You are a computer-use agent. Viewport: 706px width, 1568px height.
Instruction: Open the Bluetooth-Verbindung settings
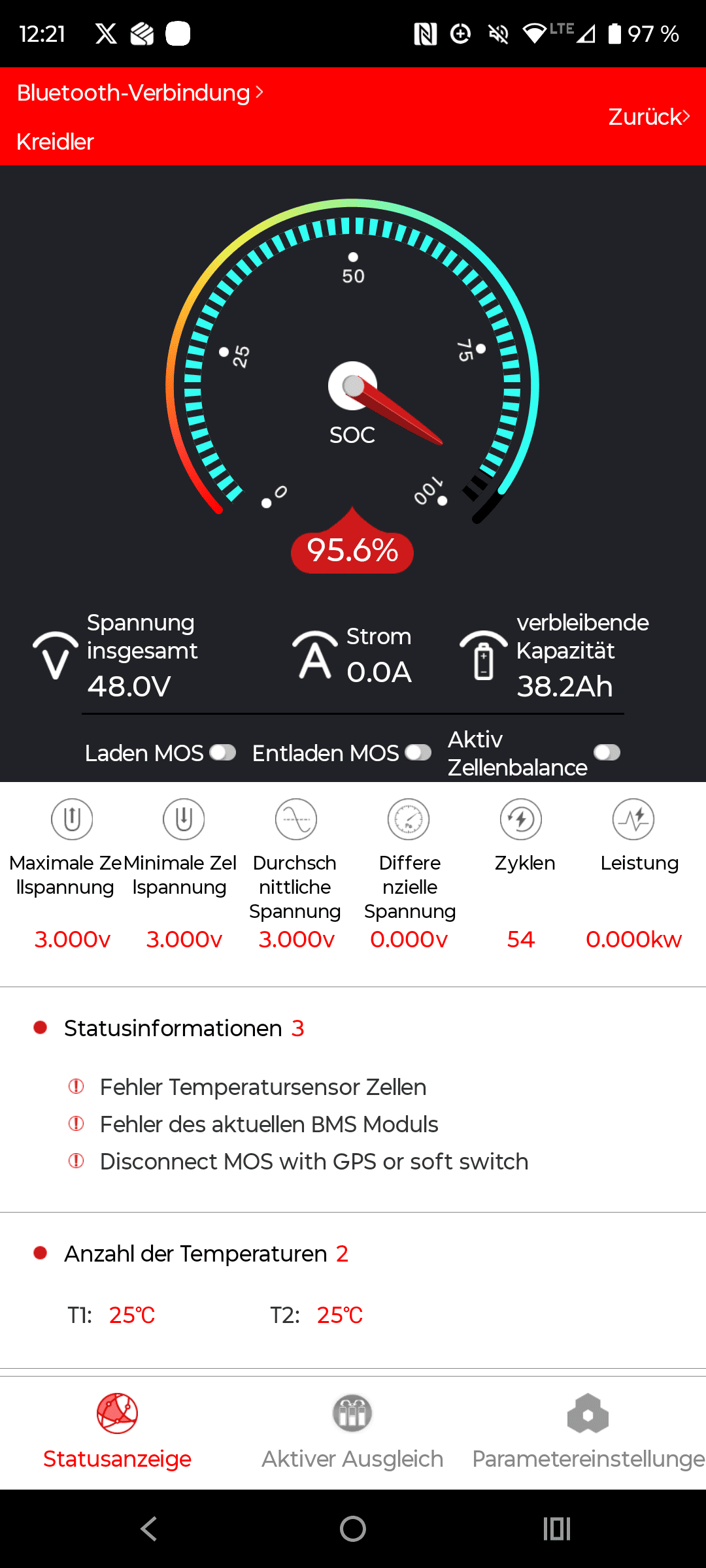[140, 93]
